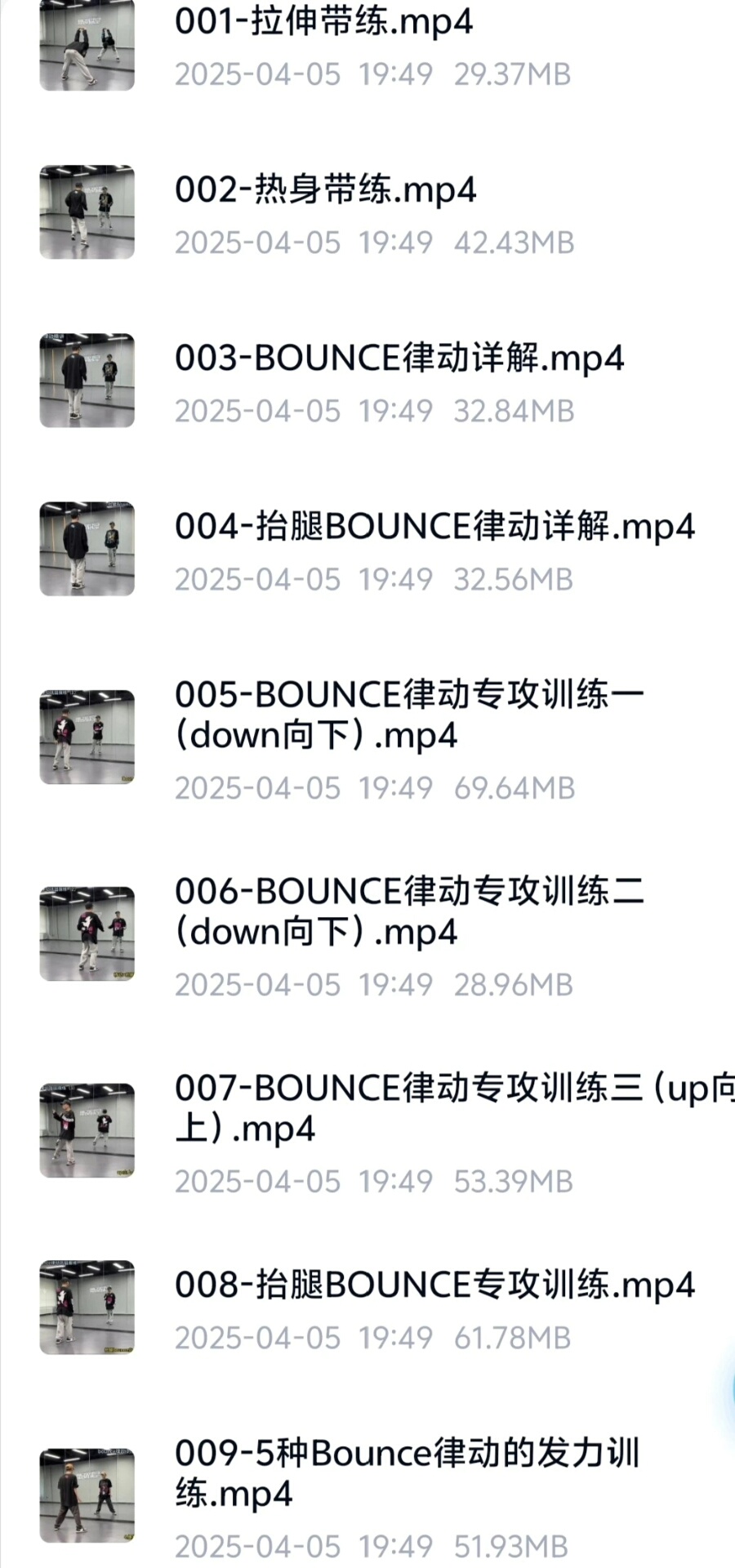Open 003-BOUNCE律动详解.mp4

[399, 359]
